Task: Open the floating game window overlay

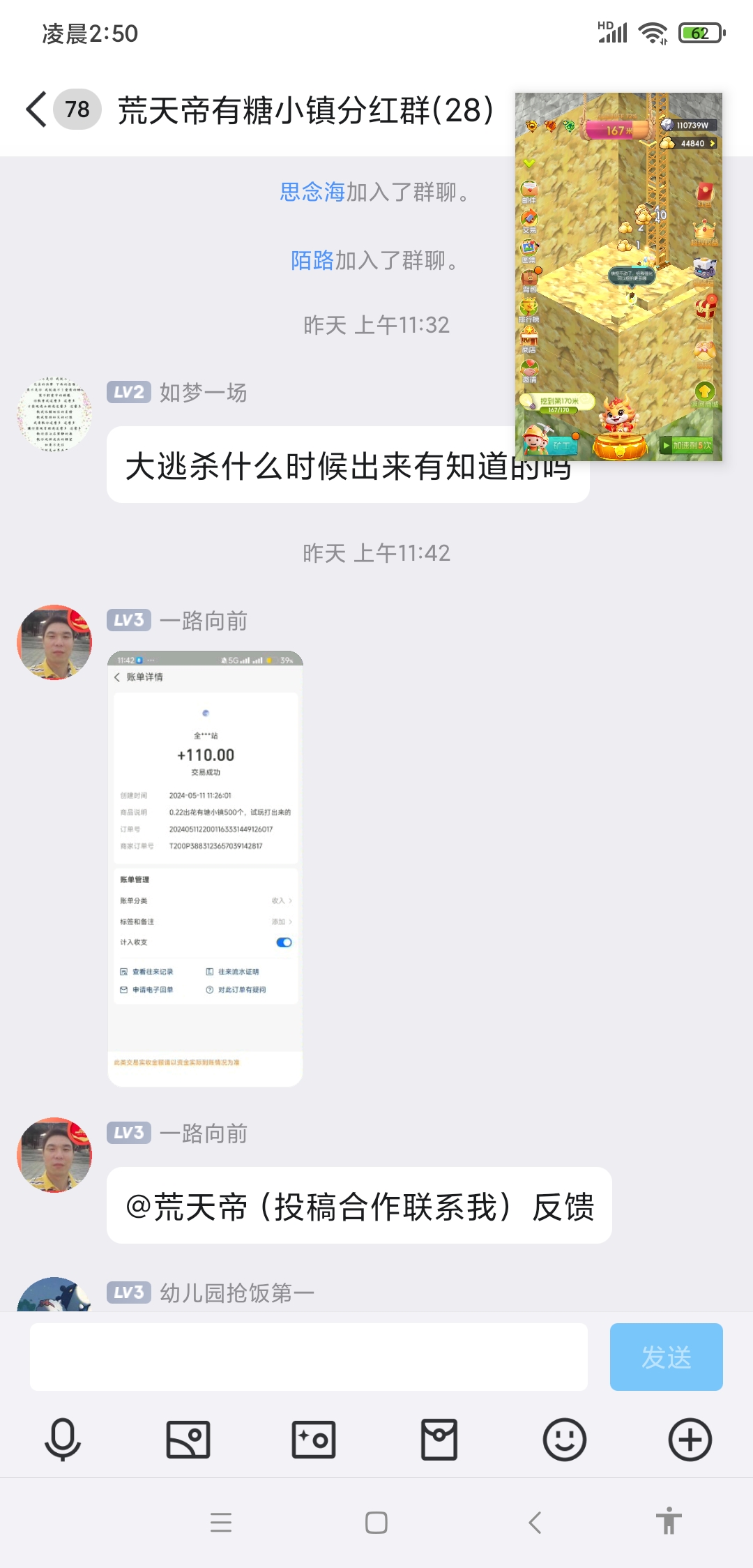Action: (618, 276)
